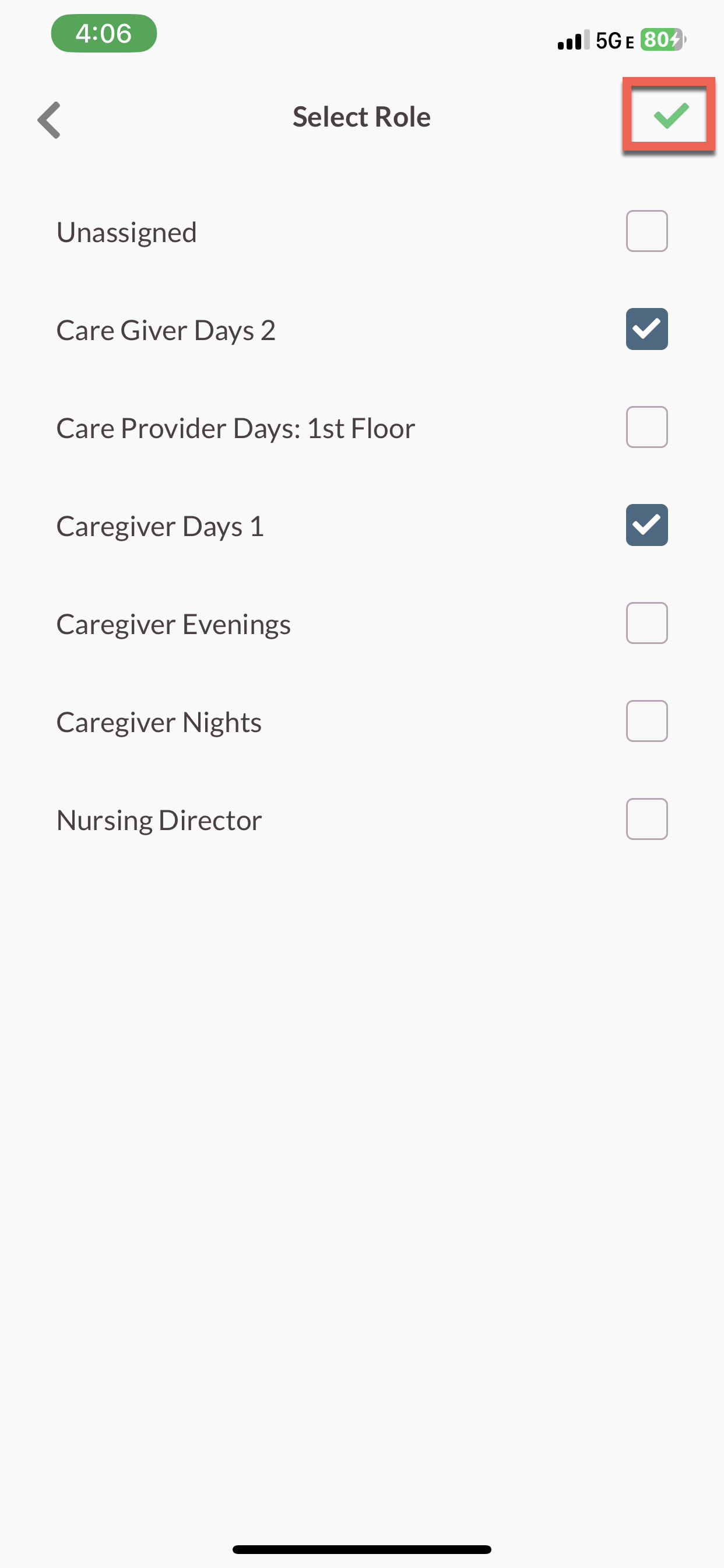Viewport: 724px width, 1568px height.
Task: Go back from Select Role
Action: [50, 120]
